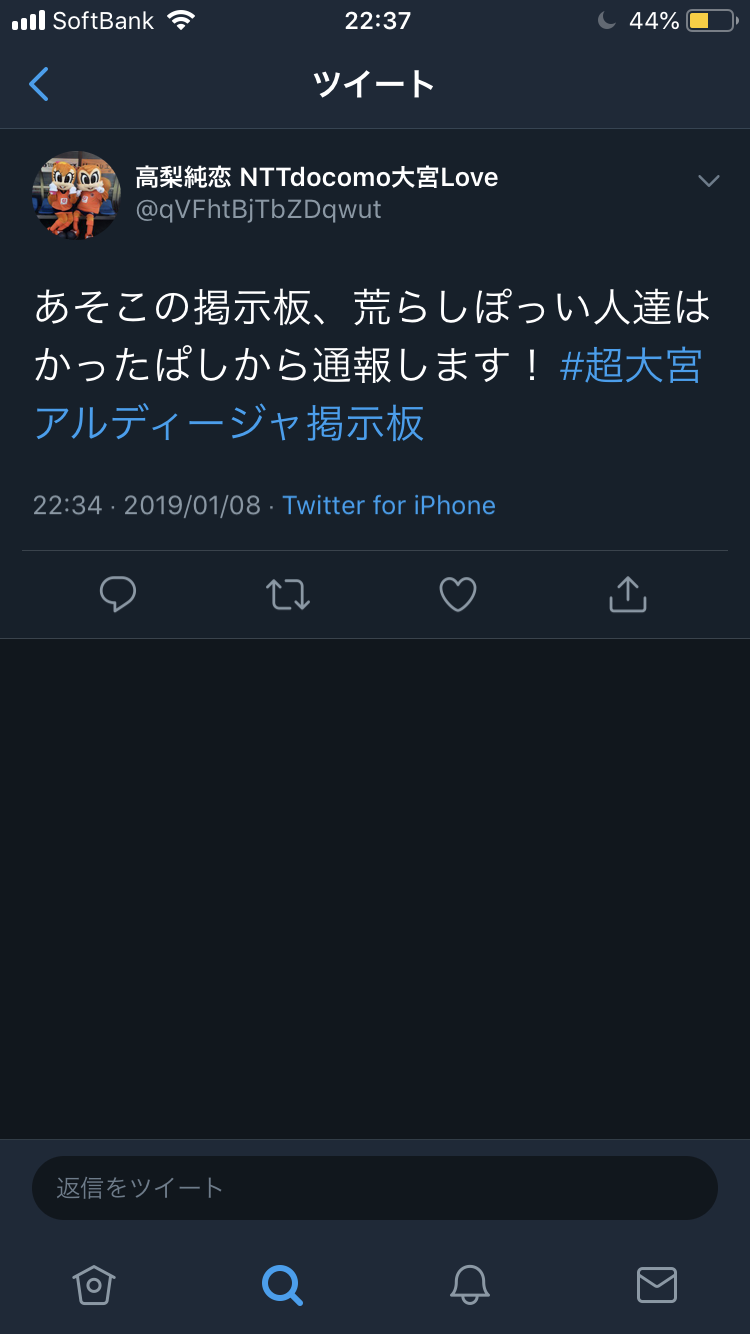
Task: Share this tweet
Action: [628, 594]
